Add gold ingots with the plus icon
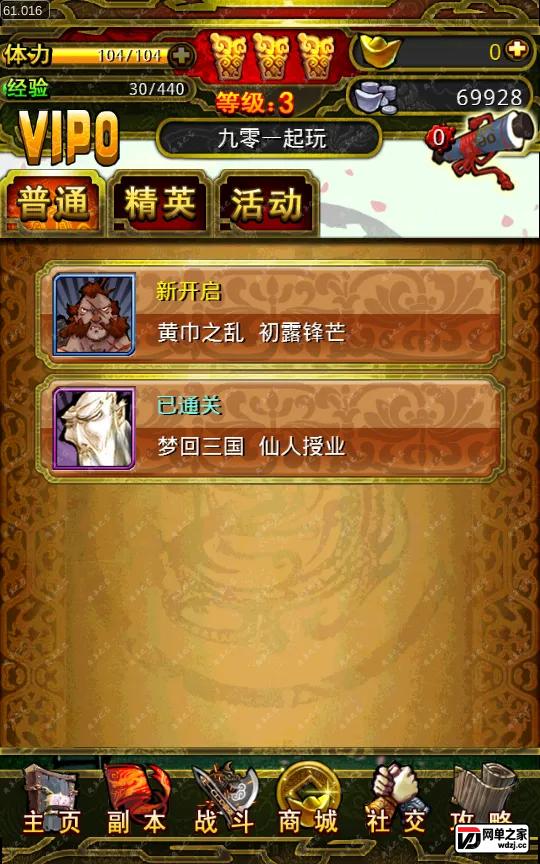Viewport: 540px width, 864px height. point(517,51)
